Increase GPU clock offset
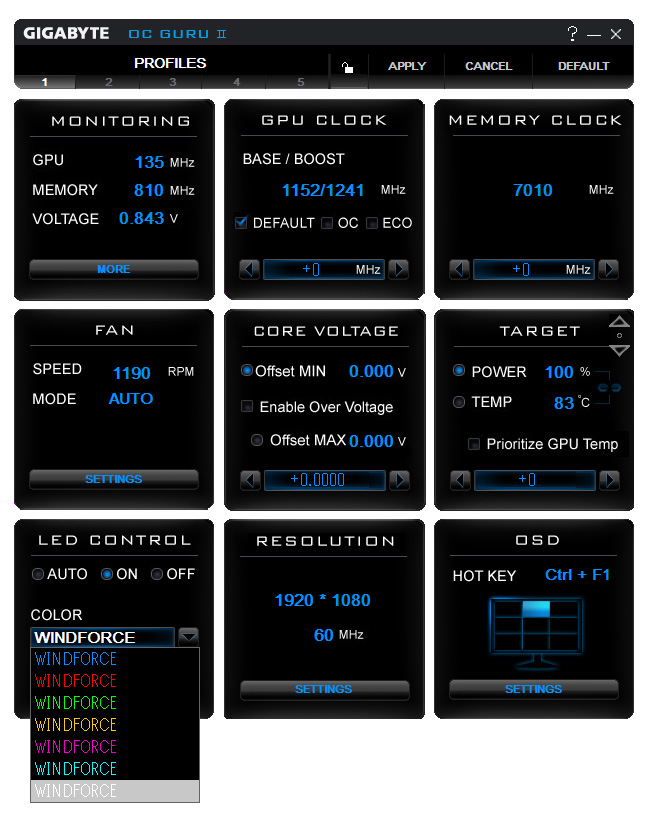Viewport: 648px width, 833px height. pos(398,269)
